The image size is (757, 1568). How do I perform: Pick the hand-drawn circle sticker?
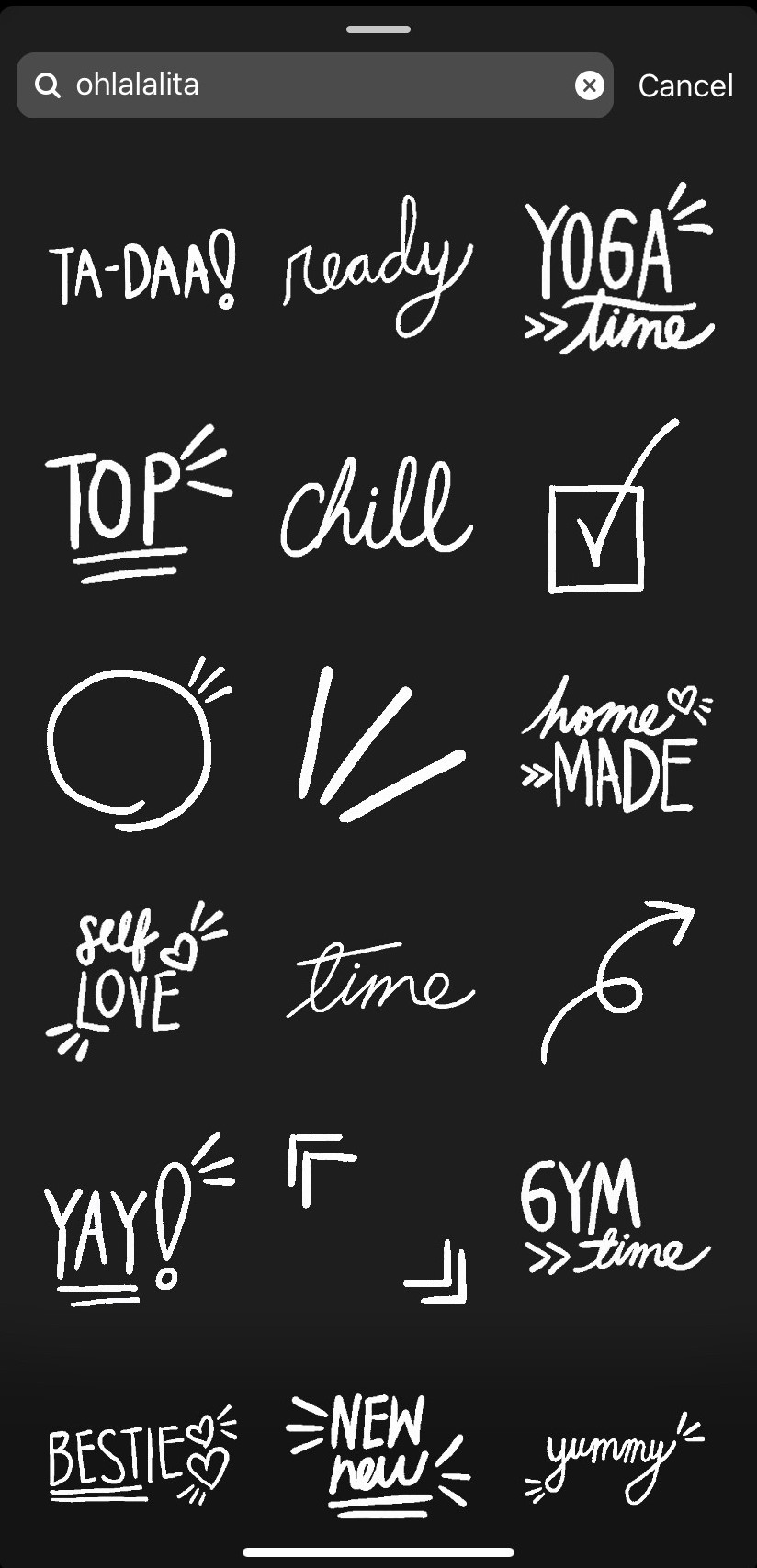(138, 742)
